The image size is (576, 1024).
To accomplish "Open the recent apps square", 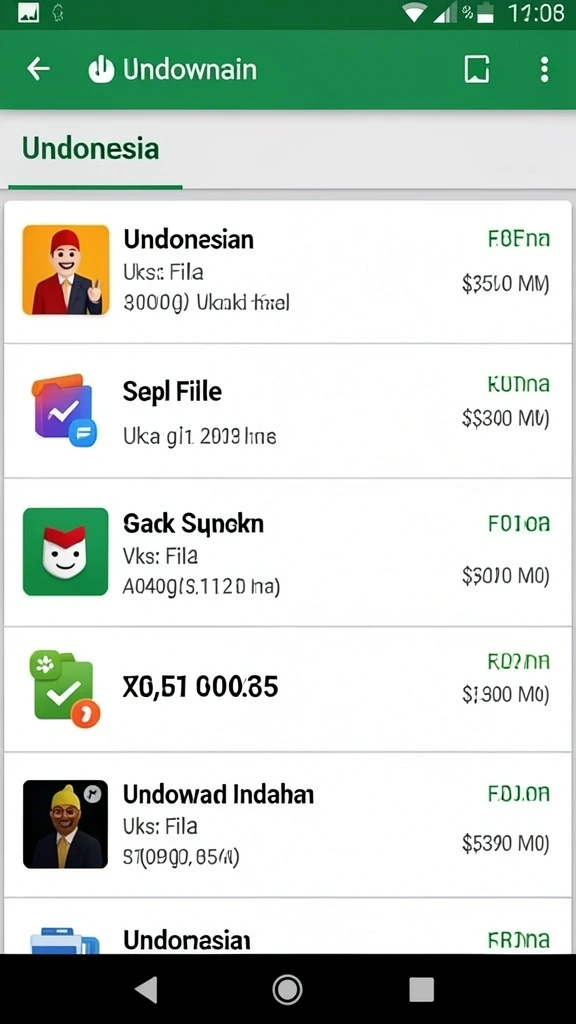I will (422, 989).
